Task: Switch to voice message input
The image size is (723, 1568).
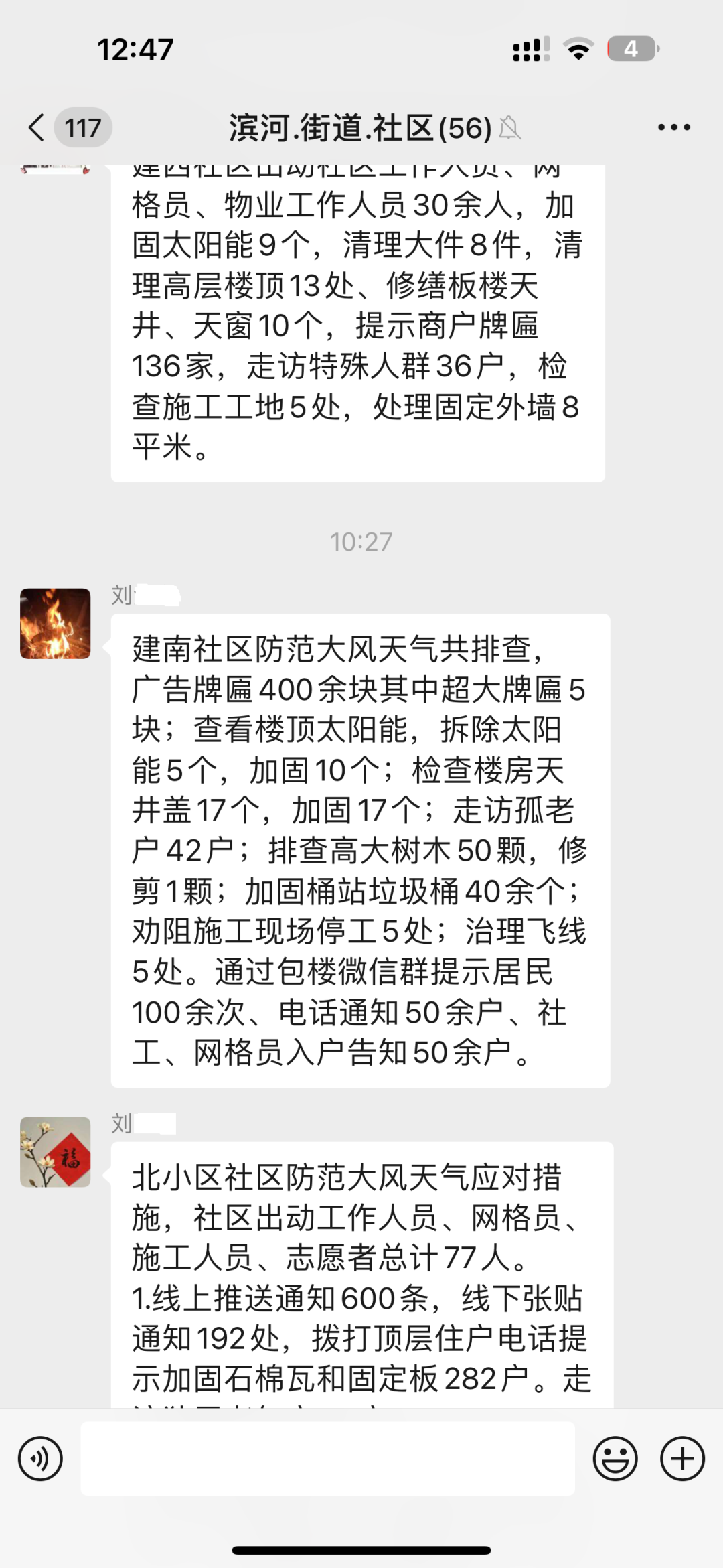Action: click(x=40, y=1458)
